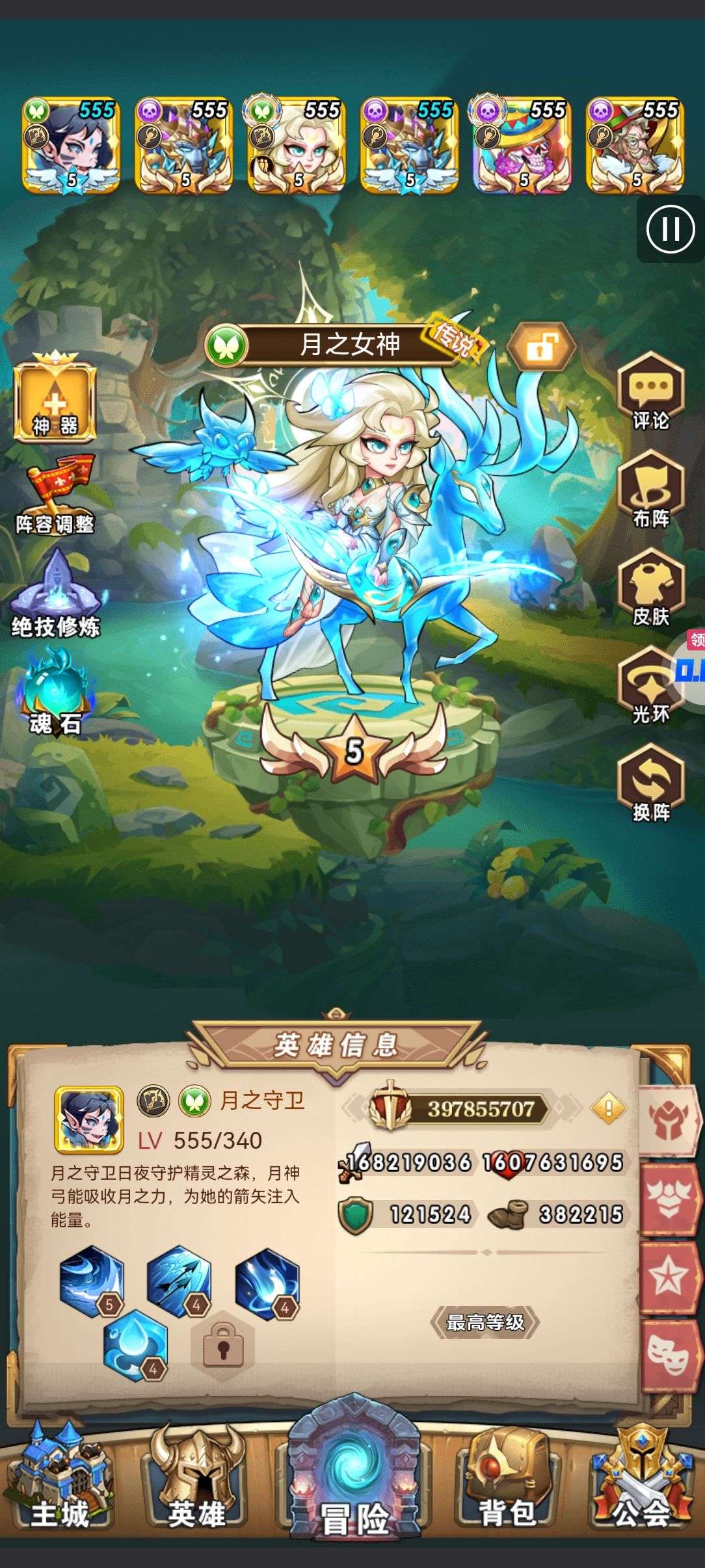
Task: Select the bearded old man hero portrait
Action: (x=635, y=144)
